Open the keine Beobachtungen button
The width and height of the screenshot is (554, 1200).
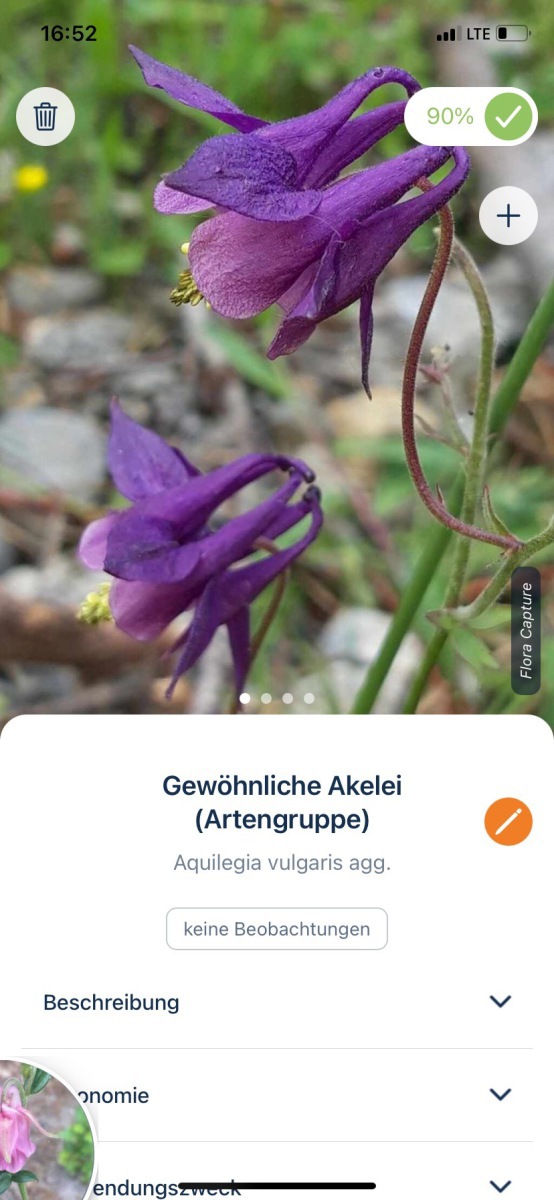click(277, 929)
